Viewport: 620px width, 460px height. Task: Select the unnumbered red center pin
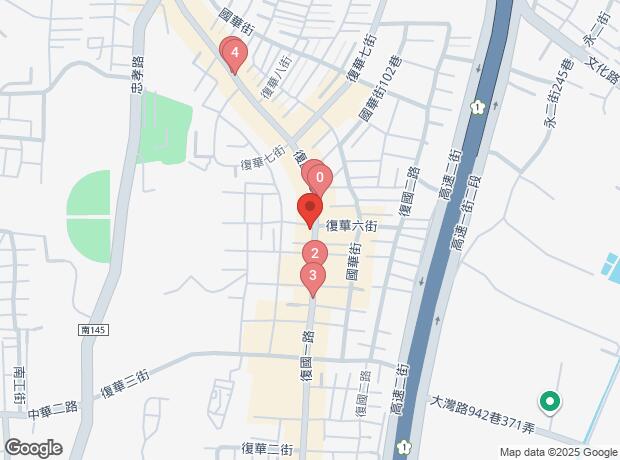[x=309, y=210]
